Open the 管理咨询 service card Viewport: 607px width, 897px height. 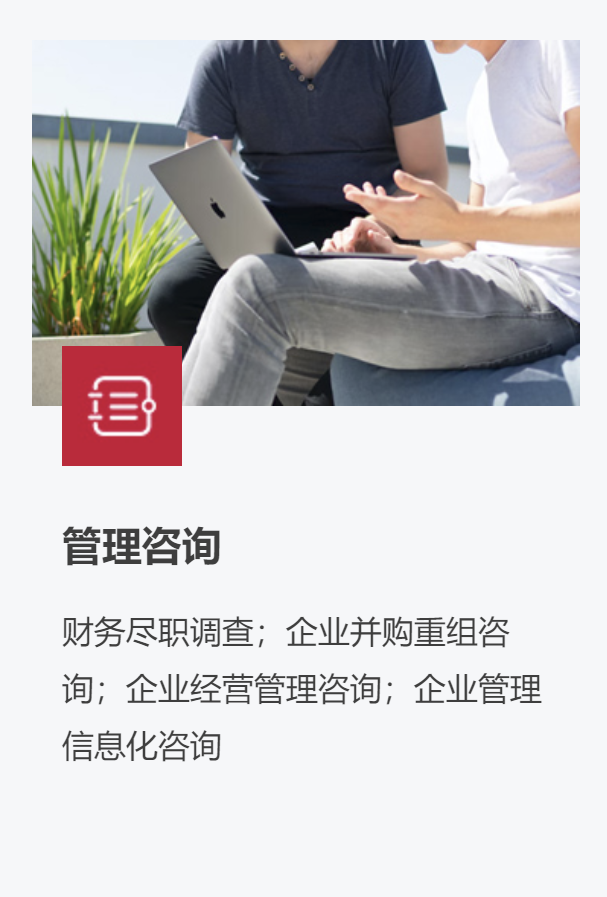(x=141, y=547)
